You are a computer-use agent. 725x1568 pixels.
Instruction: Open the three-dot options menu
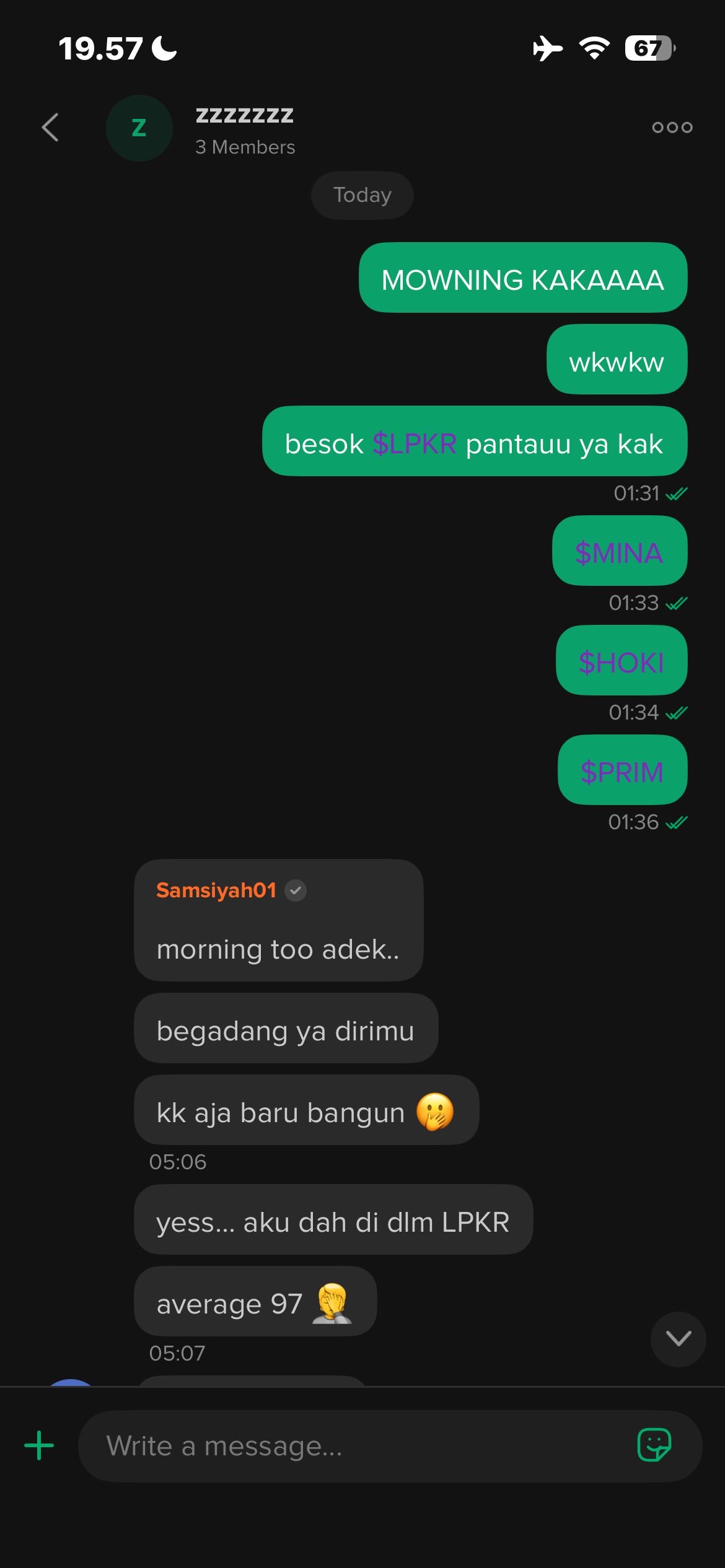[672, 128]
